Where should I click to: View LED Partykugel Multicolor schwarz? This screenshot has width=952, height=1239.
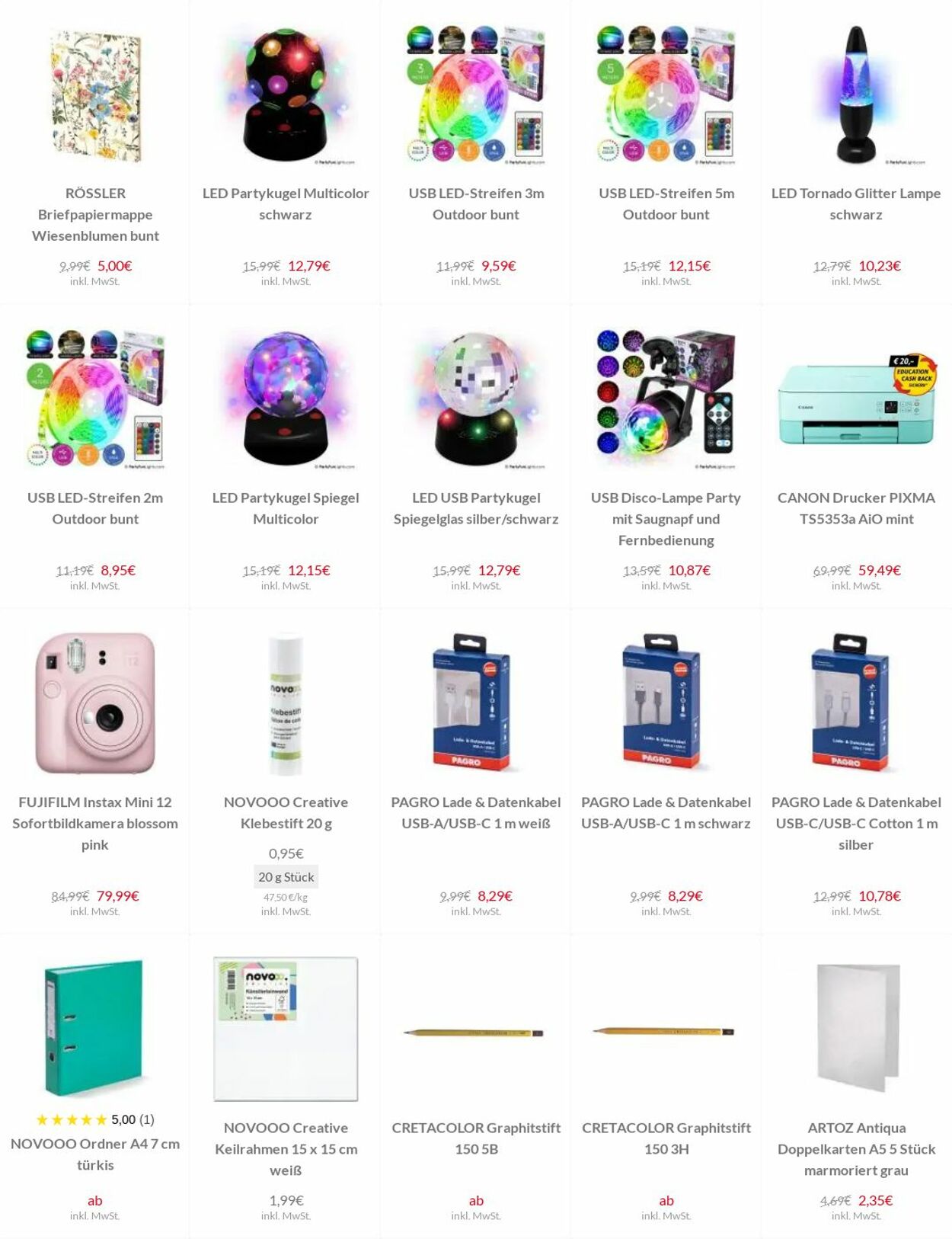[286, 203]
